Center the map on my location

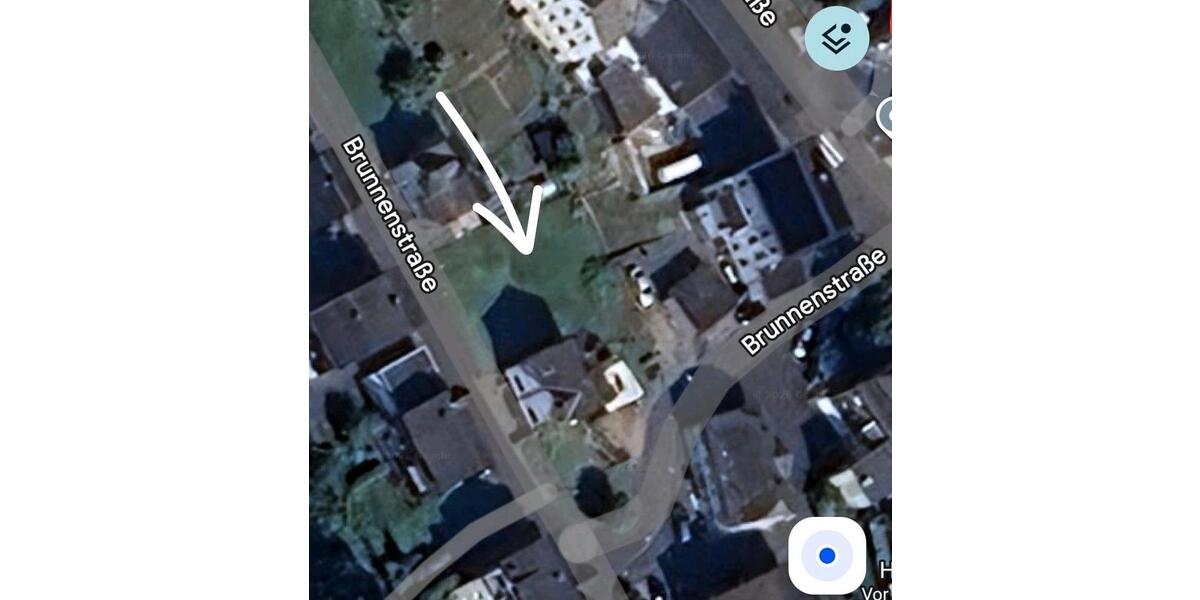pyautogui.click(x=827, y=555)
